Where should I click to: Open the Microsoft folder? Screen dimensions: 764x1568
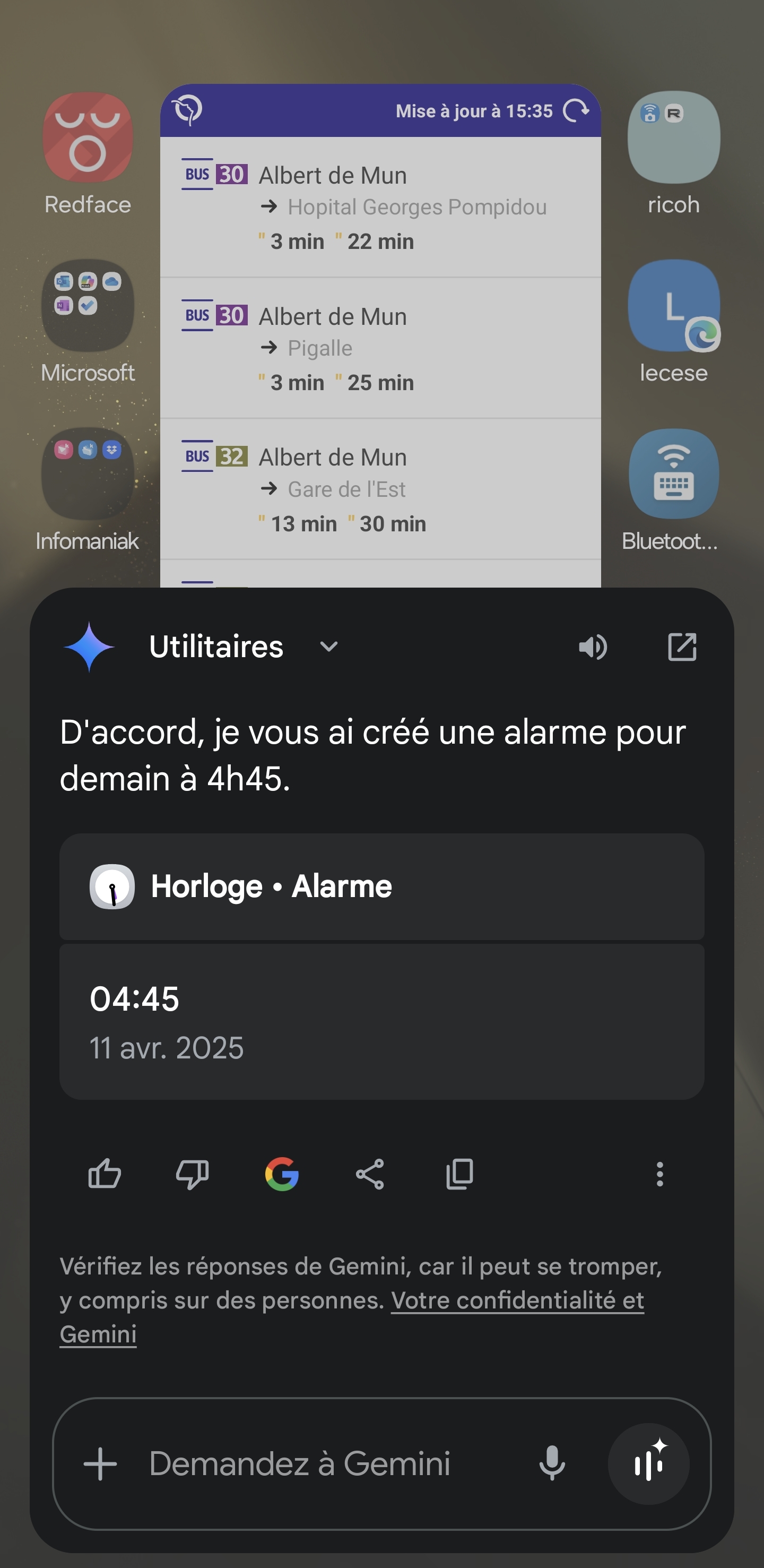[x=88, y=306]
